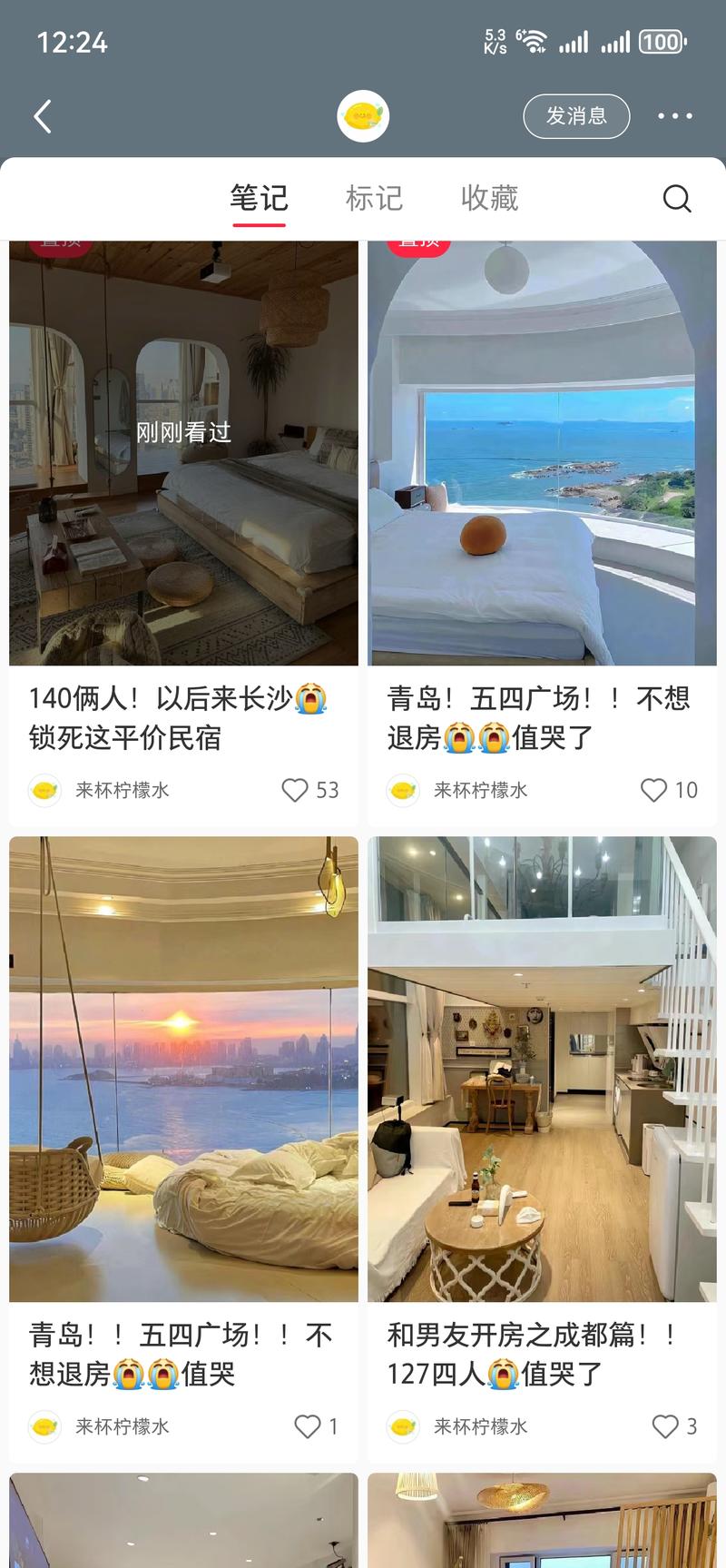Tap the author name 来杯柠檬水 under the Qingdao post

(x=480, y=790)
